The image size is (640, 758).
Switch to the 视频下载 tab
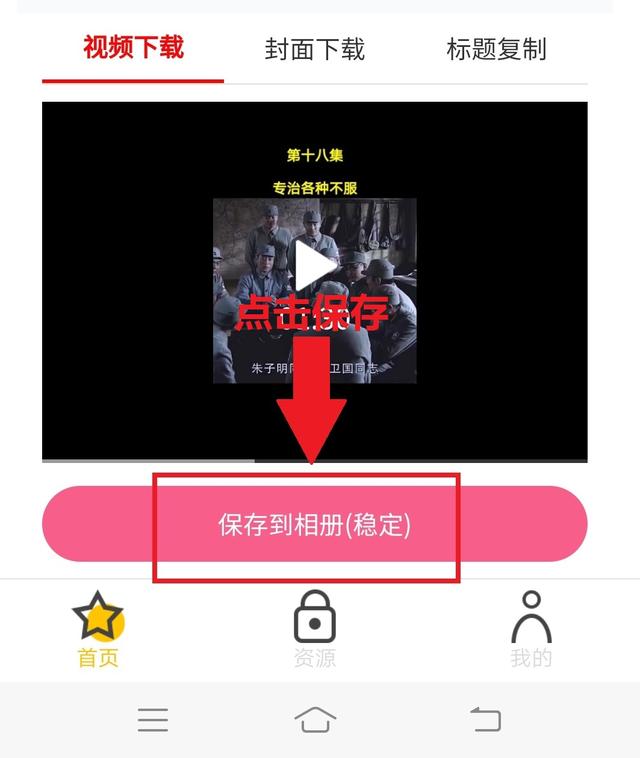coord(133,48)
